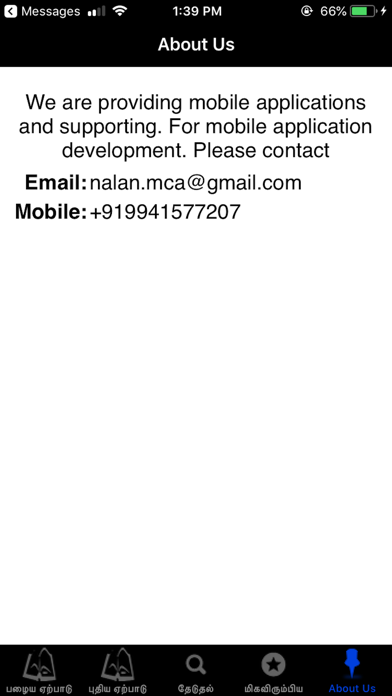This screenshot has height=696, width=392.
Task: Tap the About Us tab
Action: click(352, 670)
